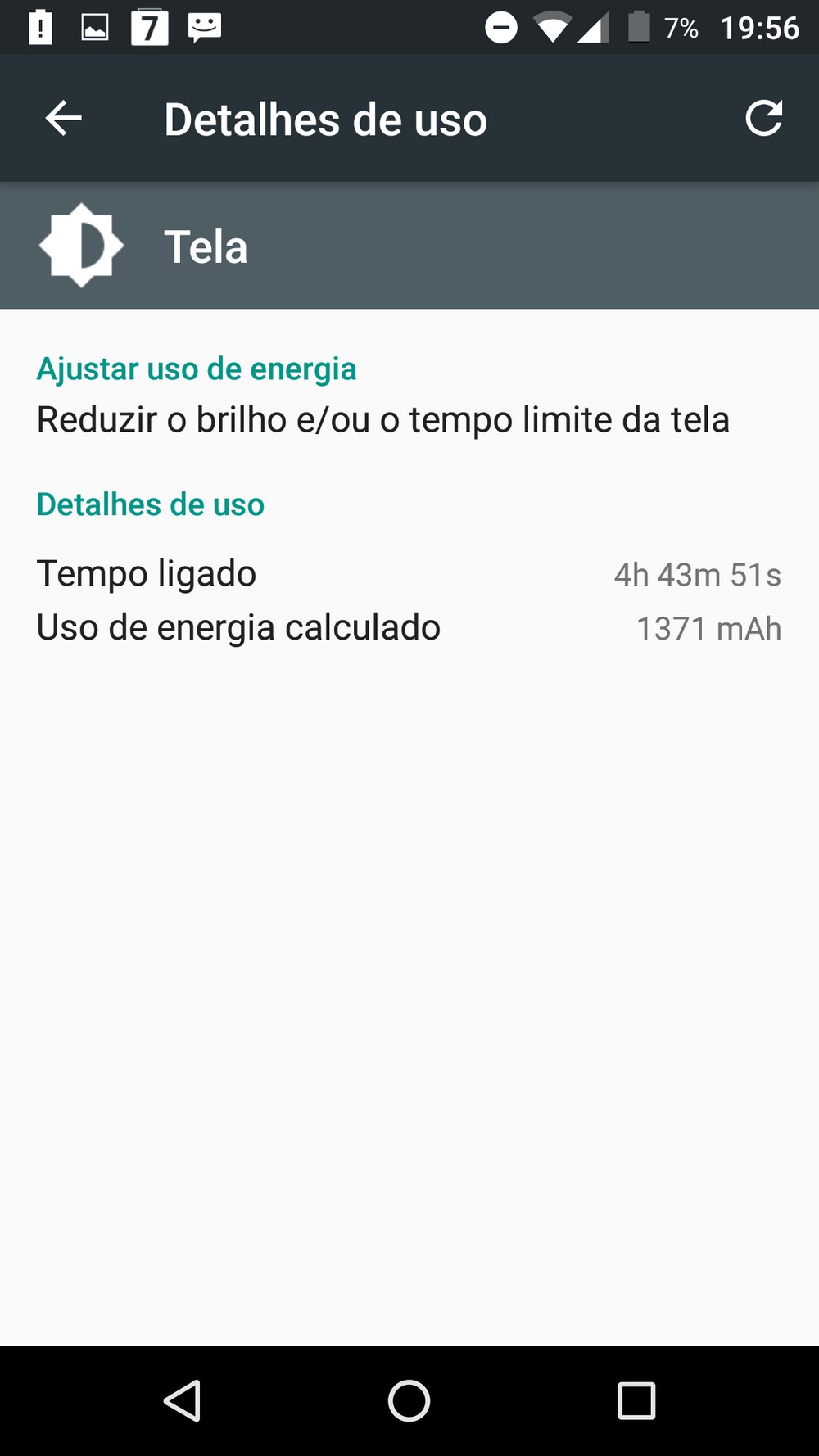Open the recent apps overview
This screenshot has width=819, height=1456.
(636, 1400)
